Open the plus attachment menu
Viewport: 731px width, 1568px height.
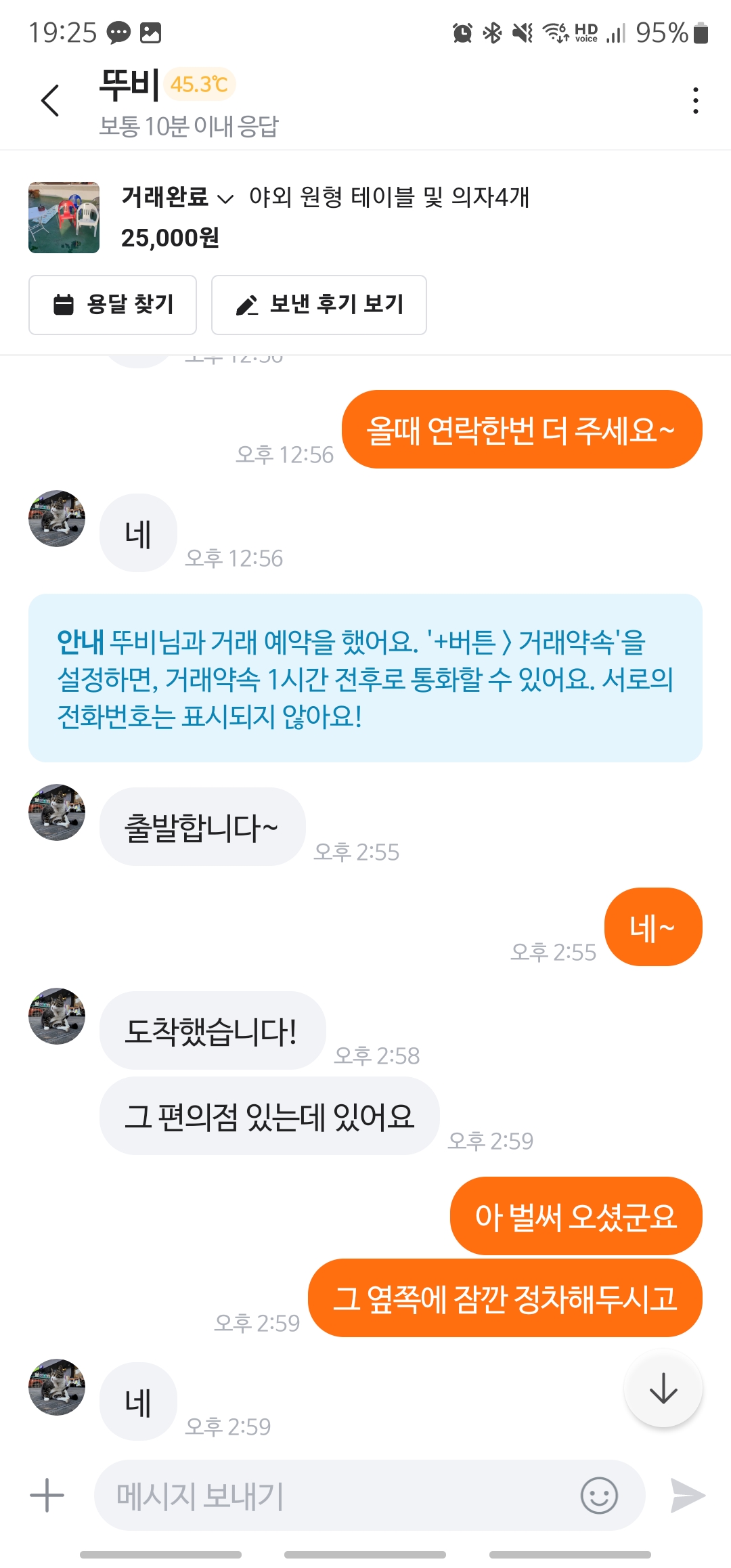(47, 1495)
